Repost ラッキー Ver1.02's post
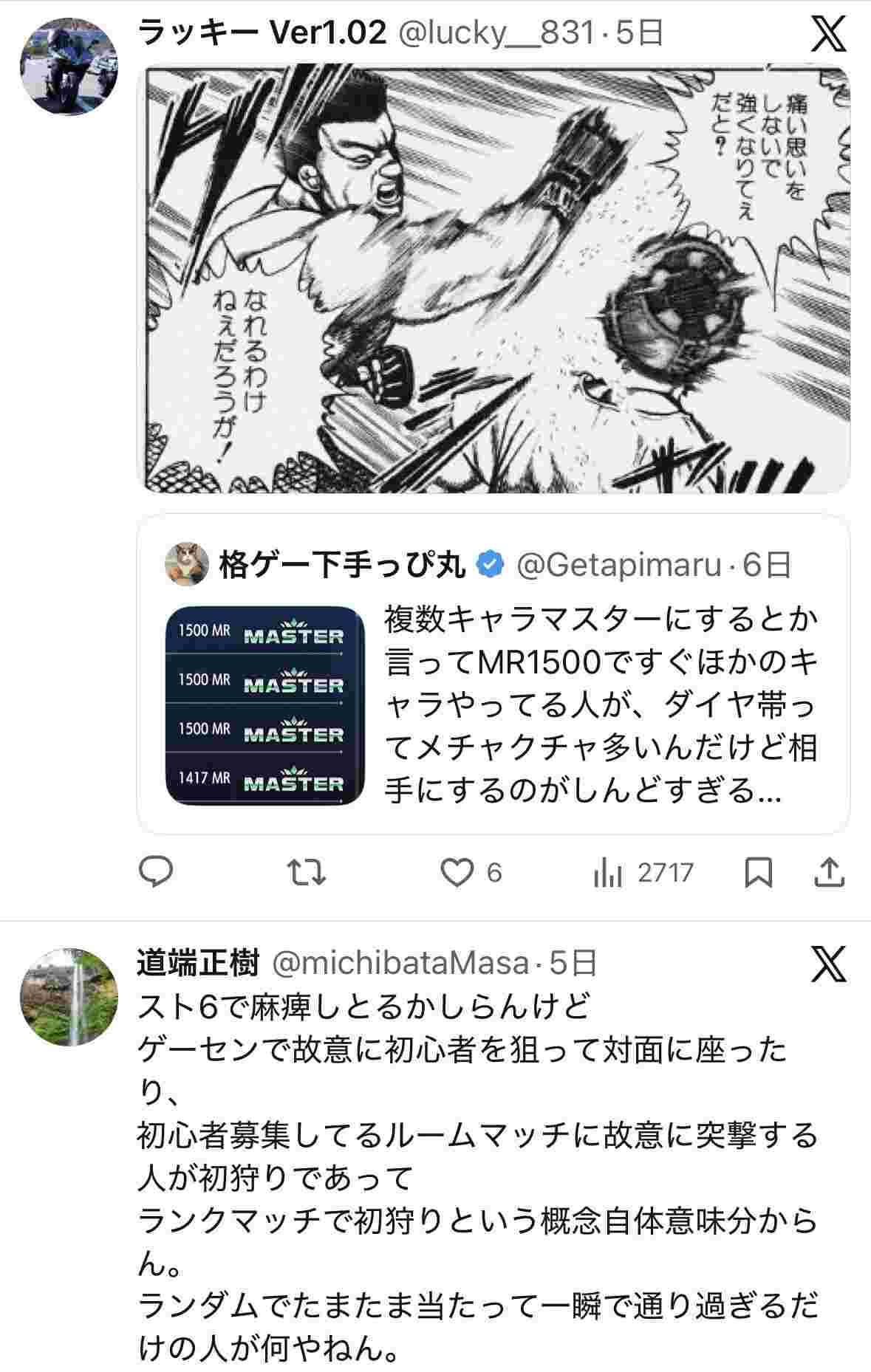871x1372 pixels. point(306,873)
